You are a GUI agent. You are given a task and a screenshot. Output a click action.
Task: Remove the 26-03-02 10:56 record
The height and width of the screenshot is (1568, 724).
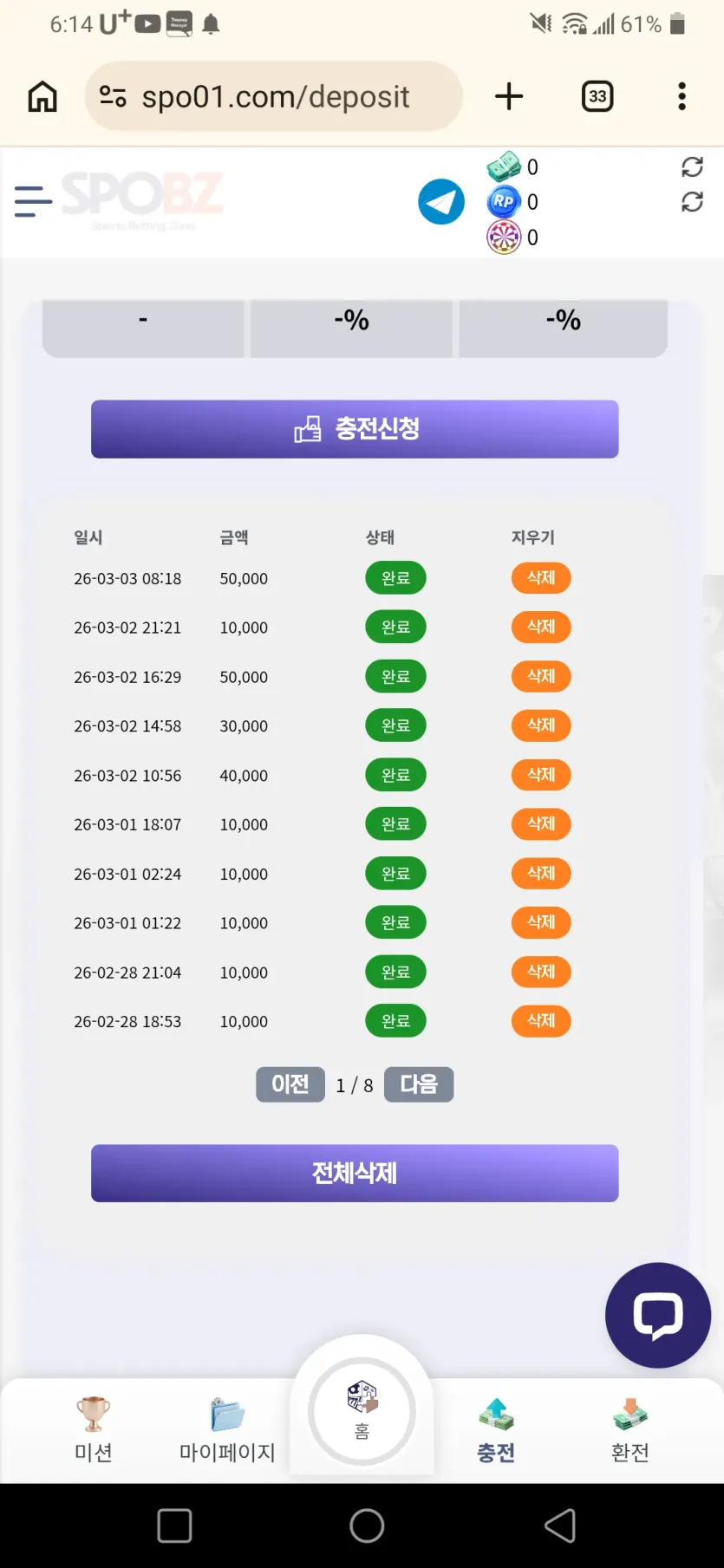pos(541,775)
